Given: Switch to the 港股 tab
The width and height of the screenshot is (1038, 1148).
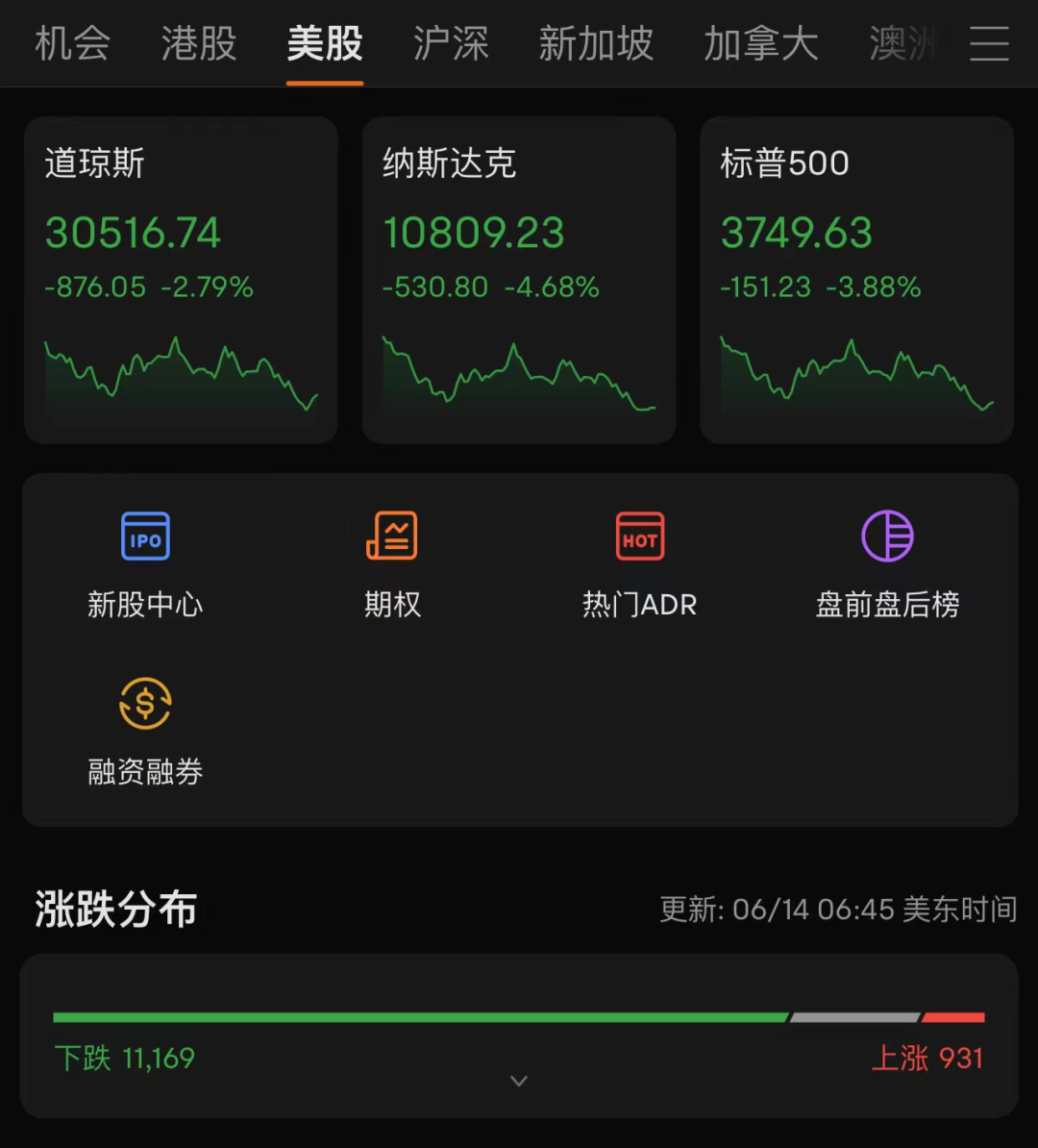Looking at the screenshot, I should [199, 44].
